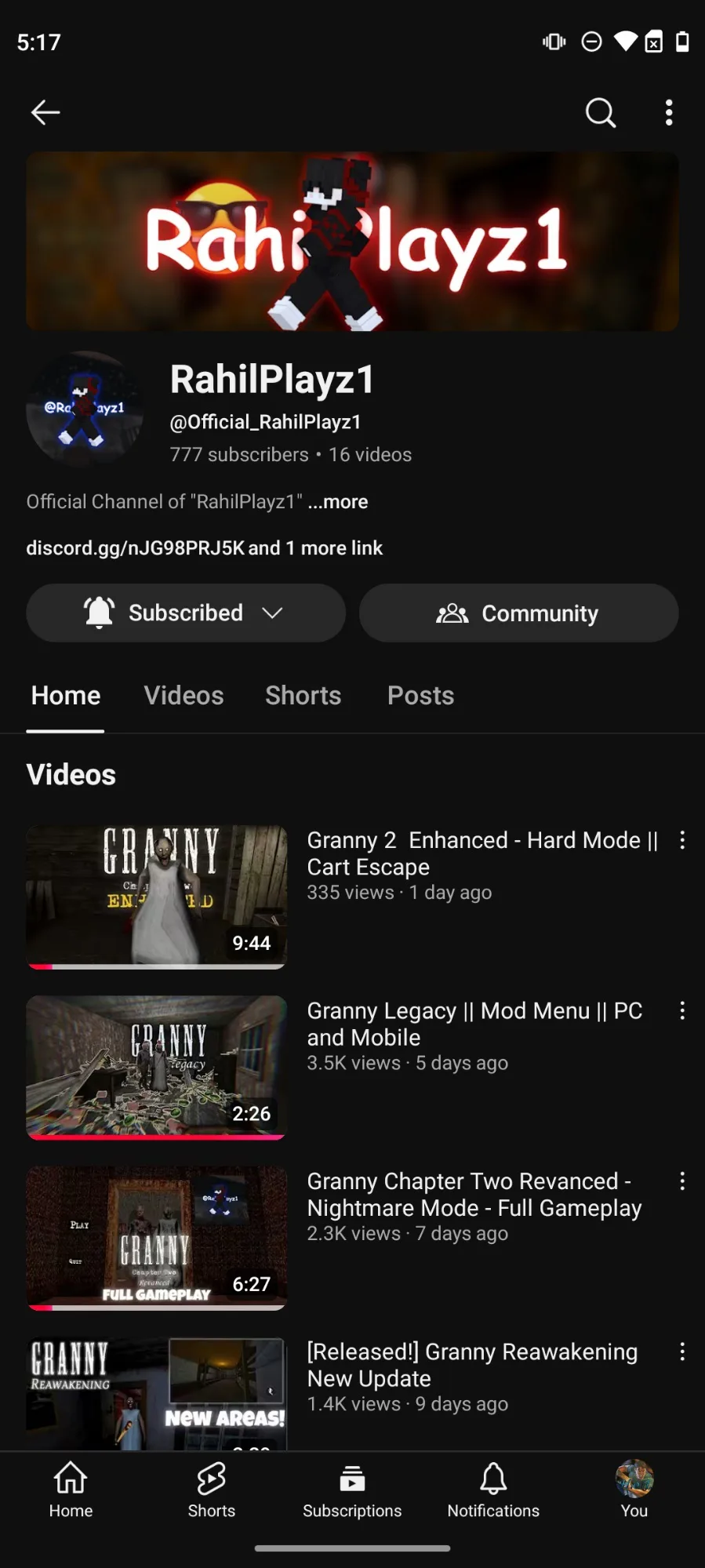Go to the YouTube Home feed
This screenshot has width=705, height=1568.
click(71, 1490)
